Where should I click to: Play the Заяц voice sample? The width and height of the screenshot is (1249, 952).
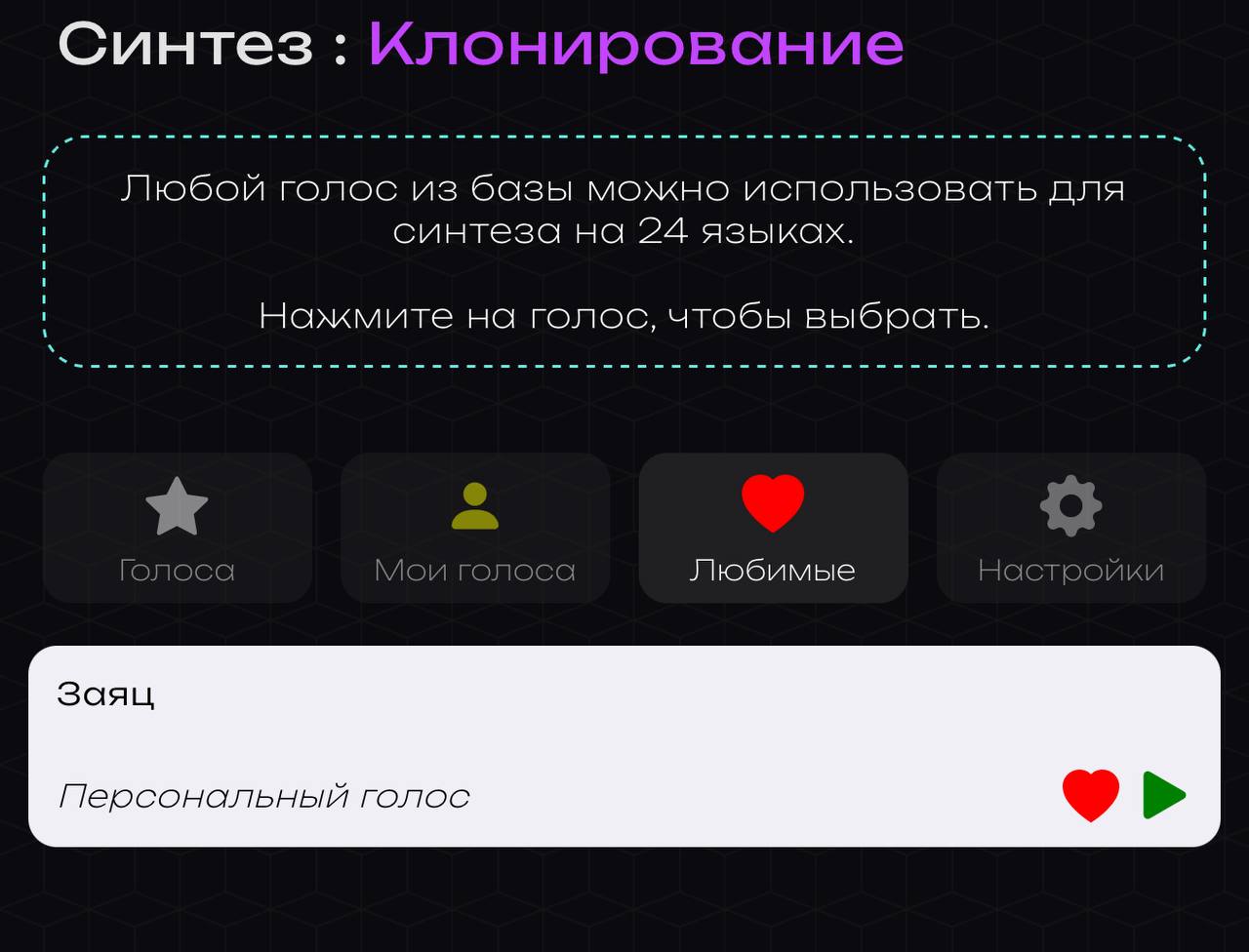click(1164, 795)
